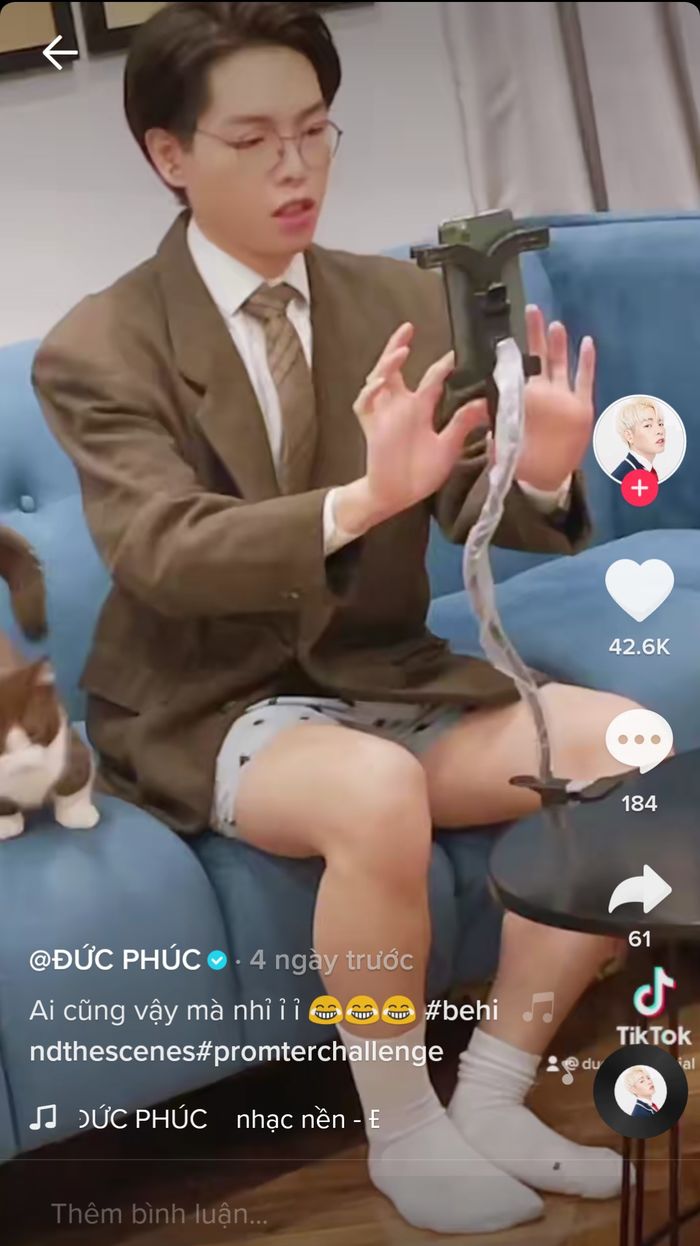Go back using the arrow
Image resolution: width=700 pixels, height=1246 pixels.
[x=59, y=53]
